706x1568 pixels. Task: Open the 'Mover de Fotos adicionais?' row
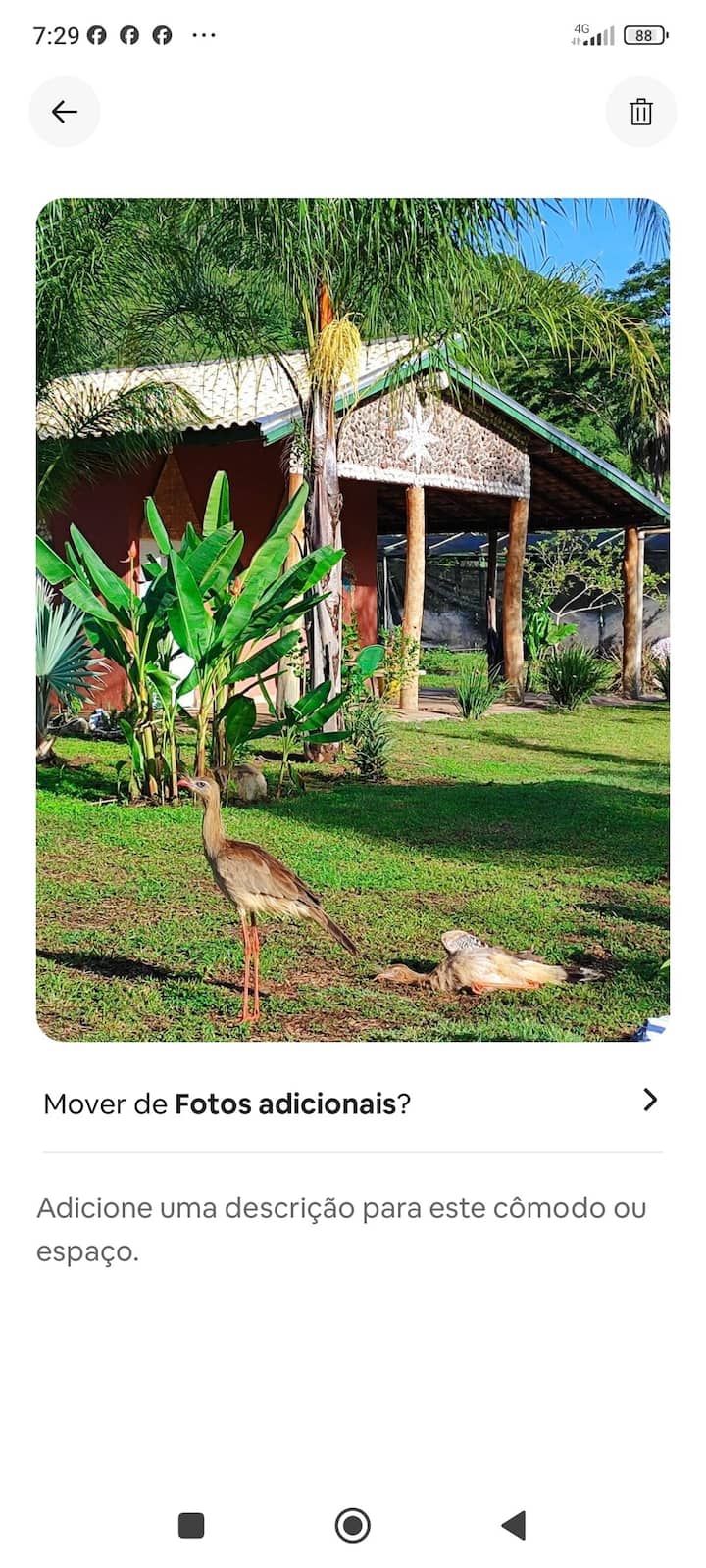click(x=353, y=1103)
